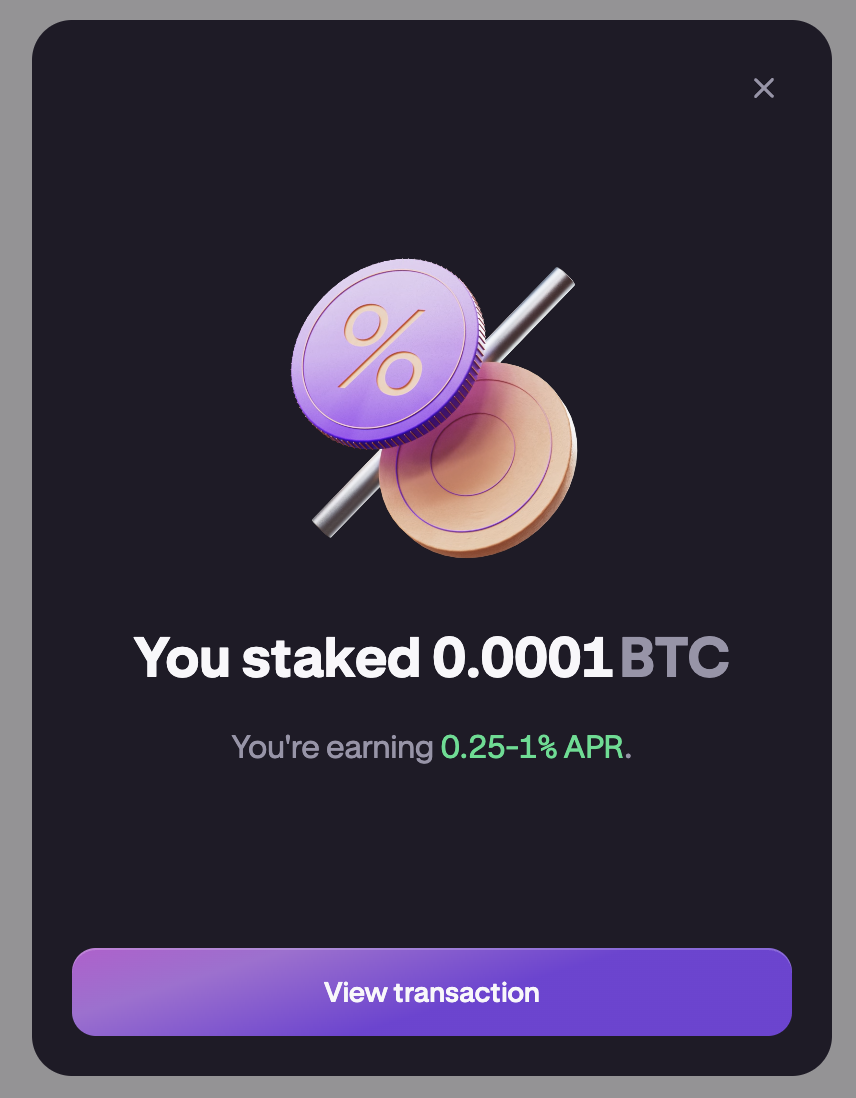Select the BTC ticker text

(675, 656)
